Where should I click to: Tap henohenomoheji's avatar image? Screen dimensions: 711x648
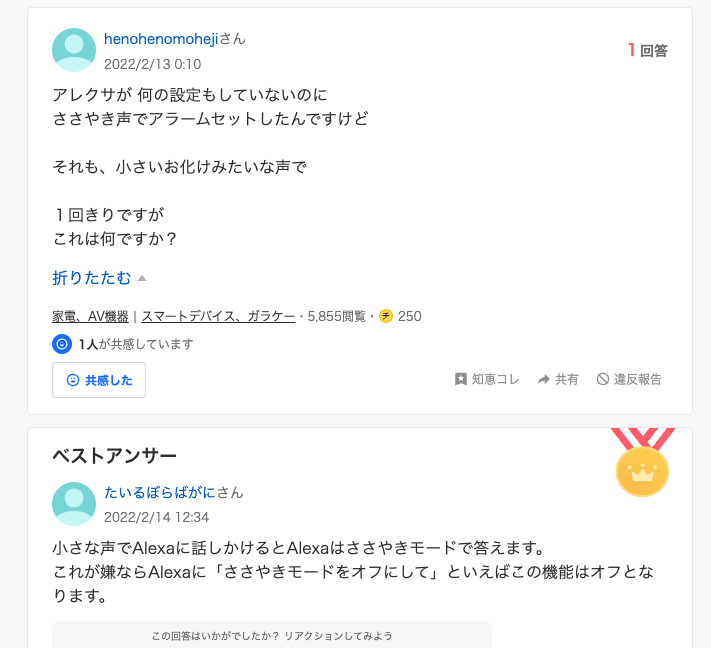pyautogui.click(x=74, y=50)
